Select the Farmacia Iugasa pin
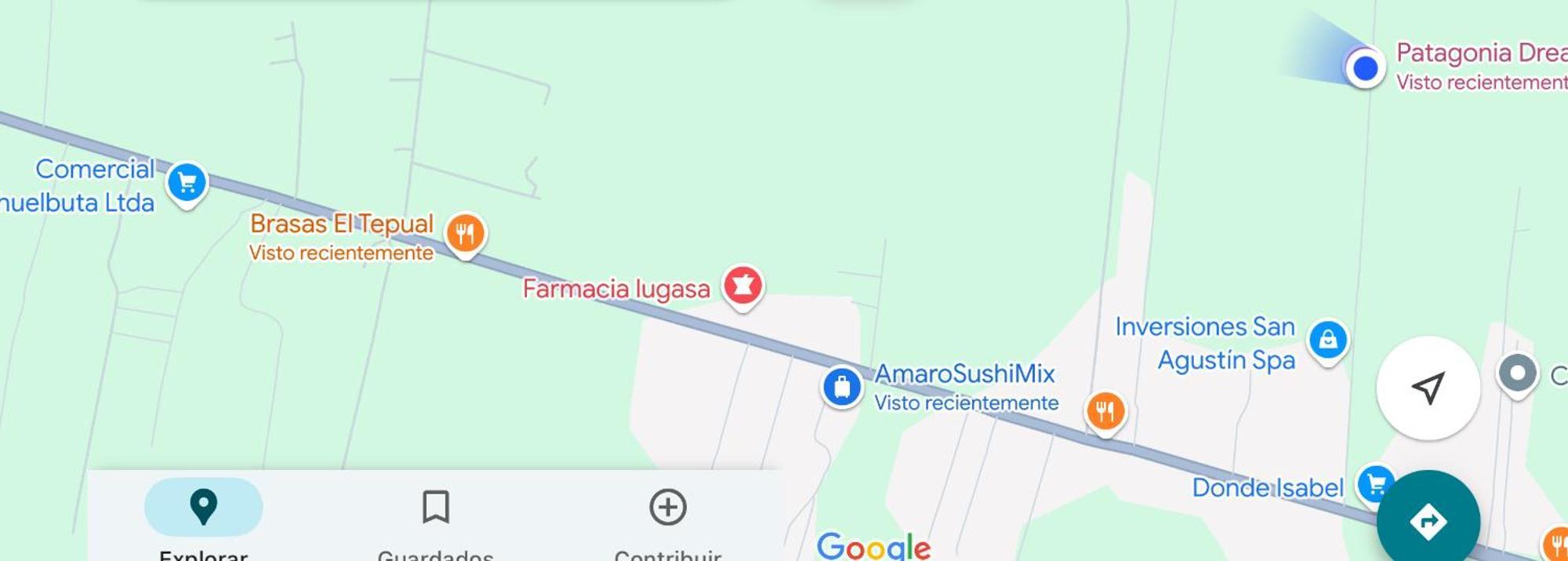Screen dimensions: 1568x561 tap(742, 286)
